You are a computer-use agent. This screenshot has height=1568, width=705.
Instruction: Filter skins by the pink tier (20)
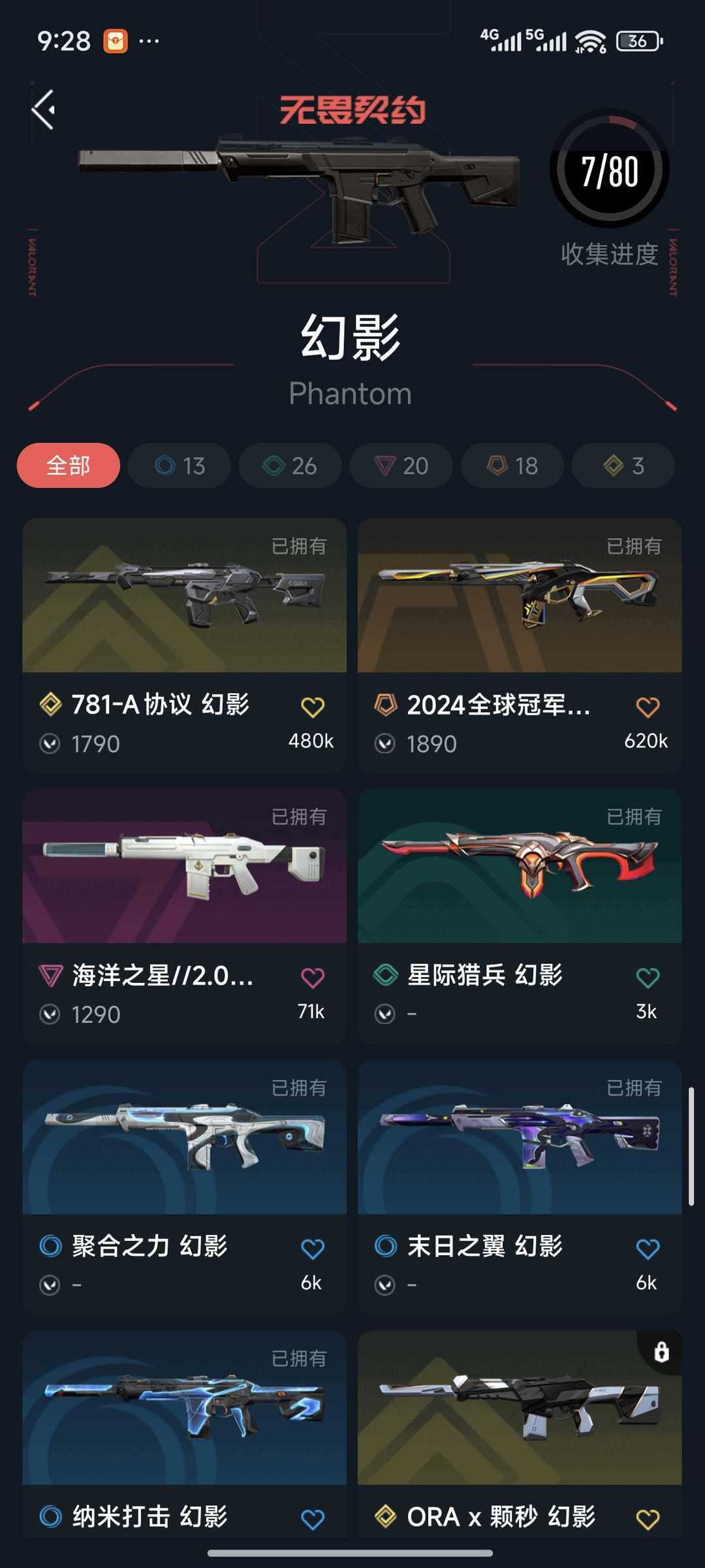click(401, 466)
